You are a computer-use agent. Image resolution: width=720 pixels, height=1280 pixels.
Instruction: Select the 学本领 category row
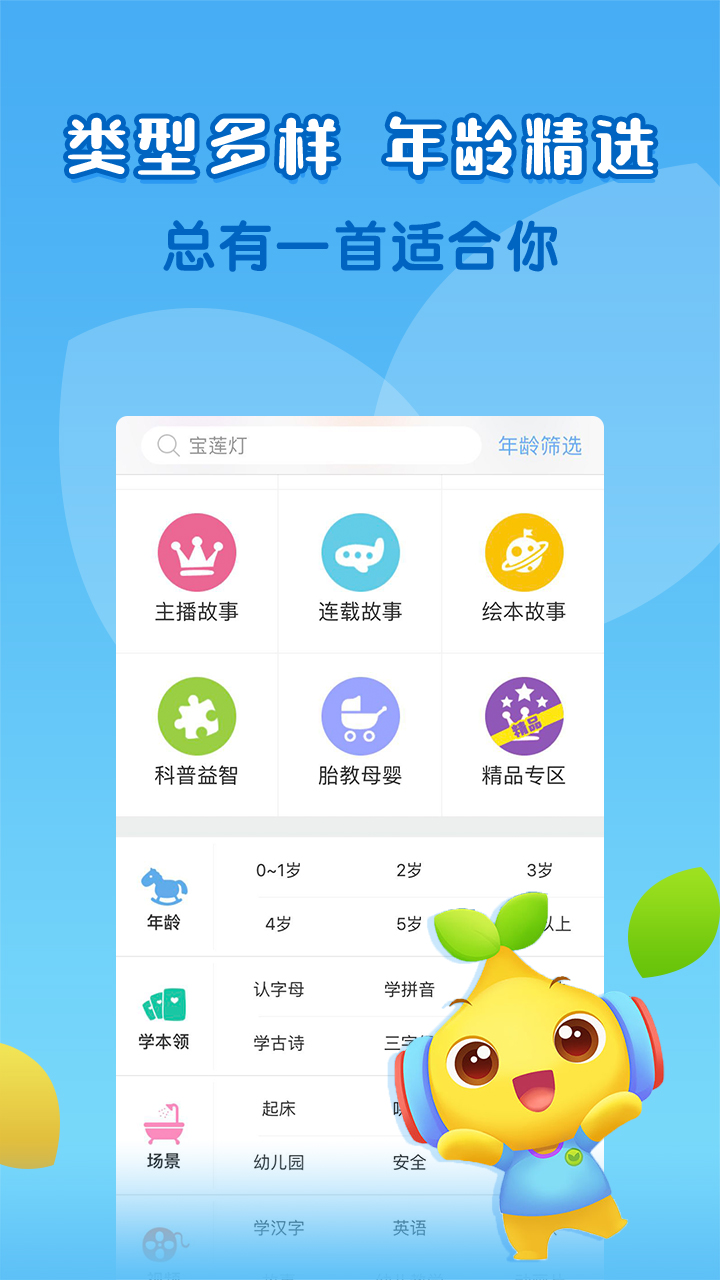163,1017
